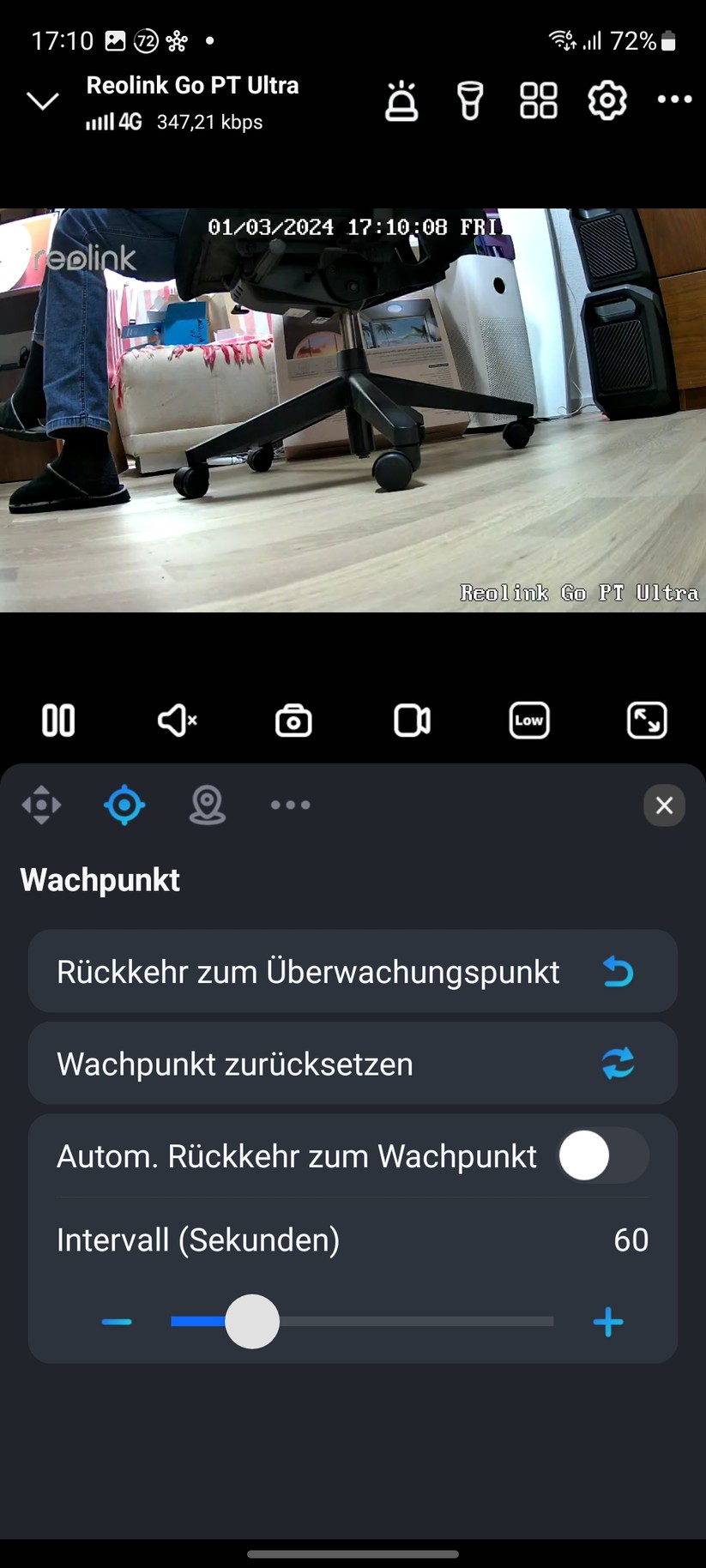Viewport: 706px width, 1568px height.
Task: Open the Low stream quality selector
Action: [529, 721]
